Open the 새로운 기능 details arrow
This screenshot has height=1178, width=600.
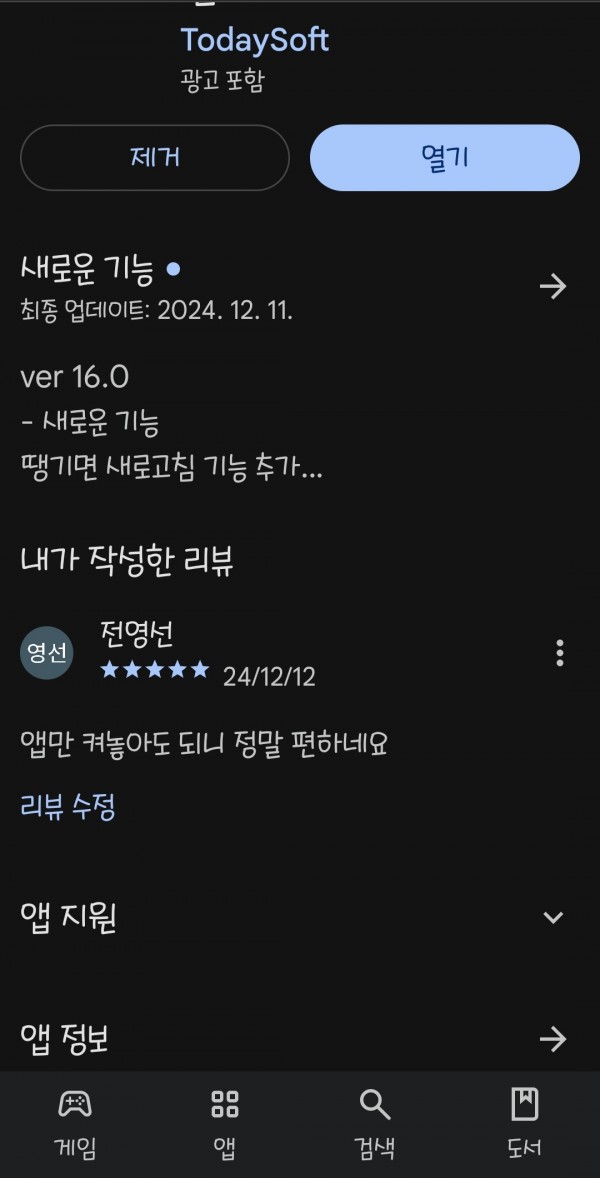pos(553,286)
